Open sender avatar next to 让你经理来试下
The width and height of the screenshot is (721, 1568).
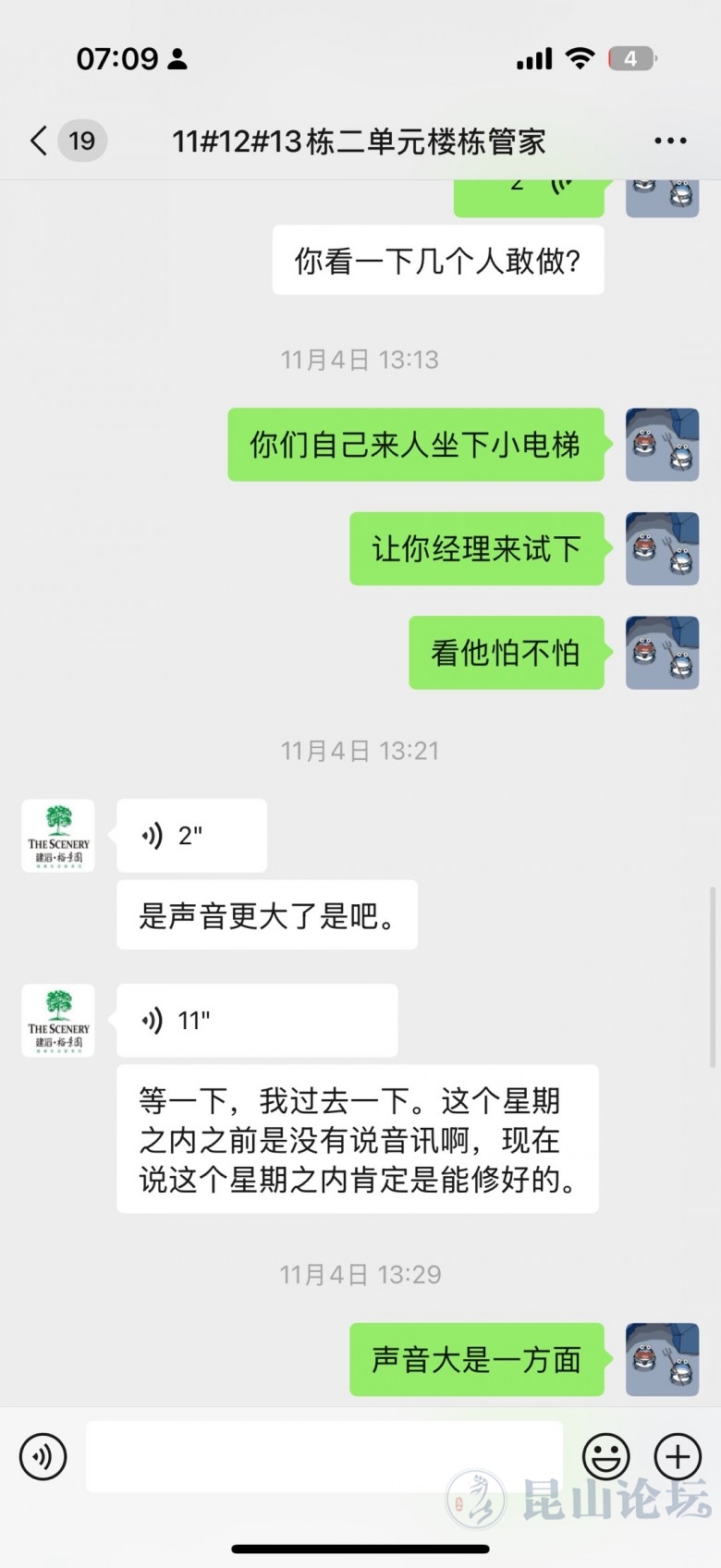662,548
